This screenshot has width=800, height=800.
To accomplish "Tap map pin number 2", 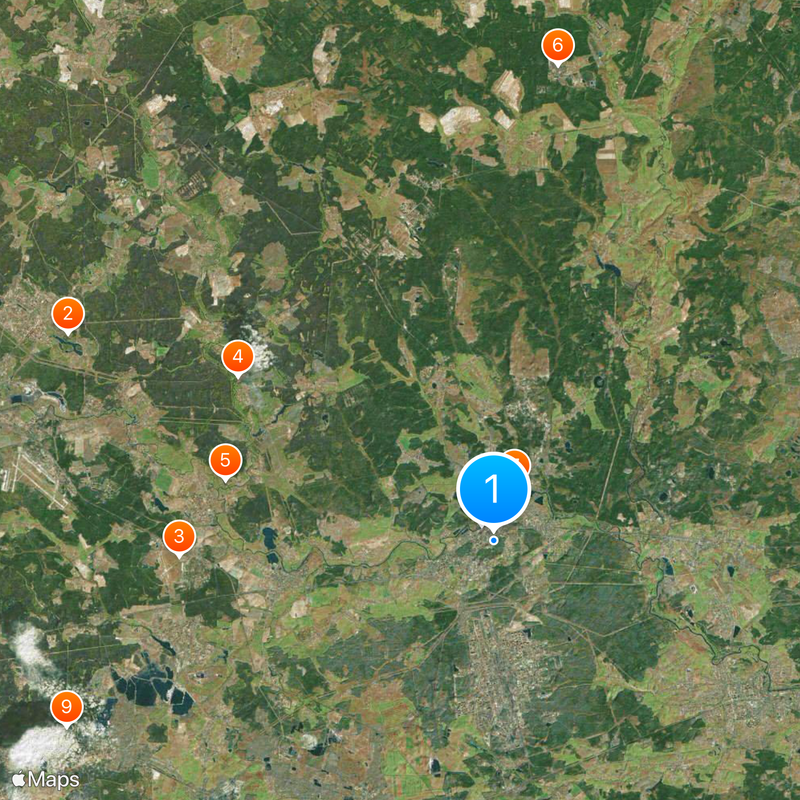I will coord(68,316).
